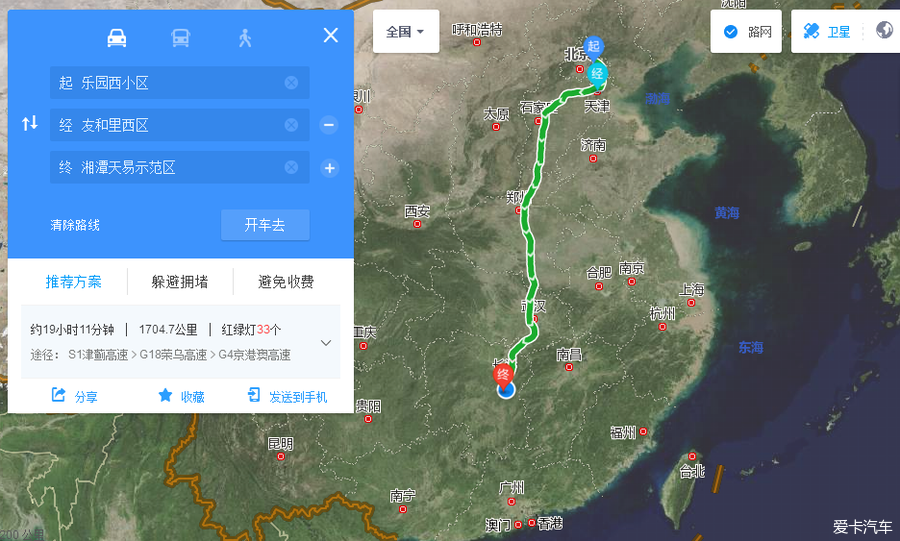Select the car driving mode
This screenshot has width=900, height=541.
point(117,38)
